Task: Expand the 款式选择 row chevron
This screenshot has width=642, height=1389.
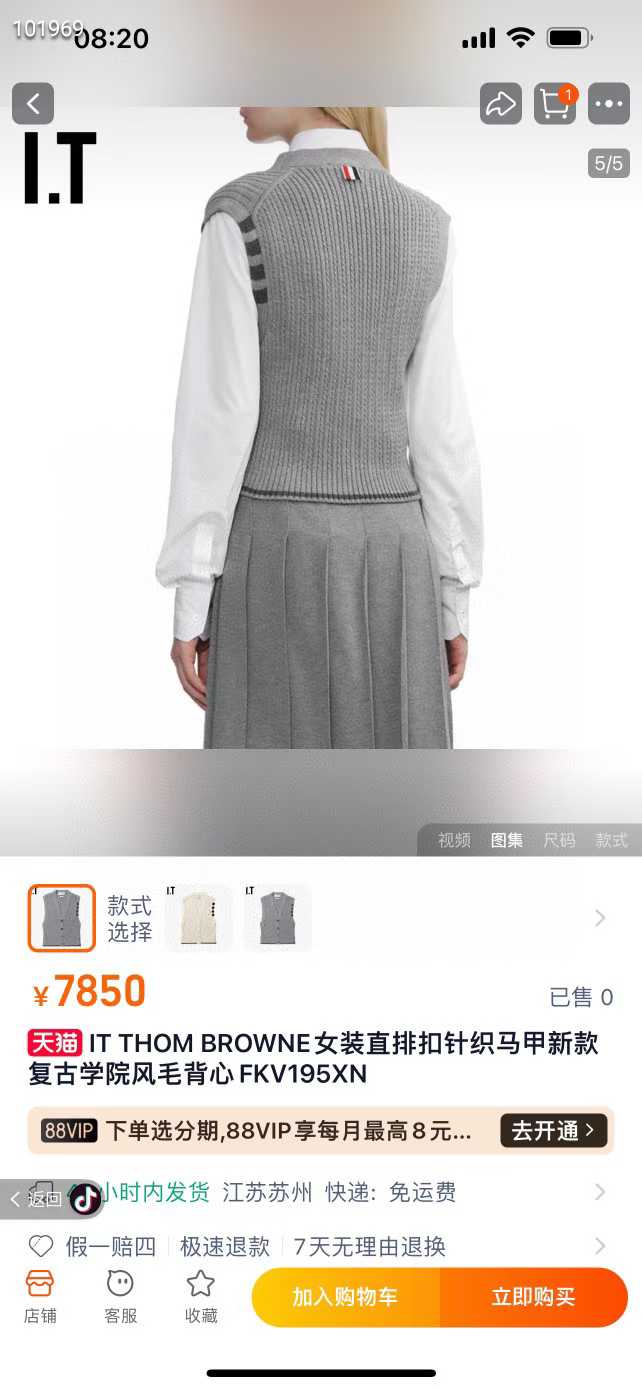Action: coord(600,918)
